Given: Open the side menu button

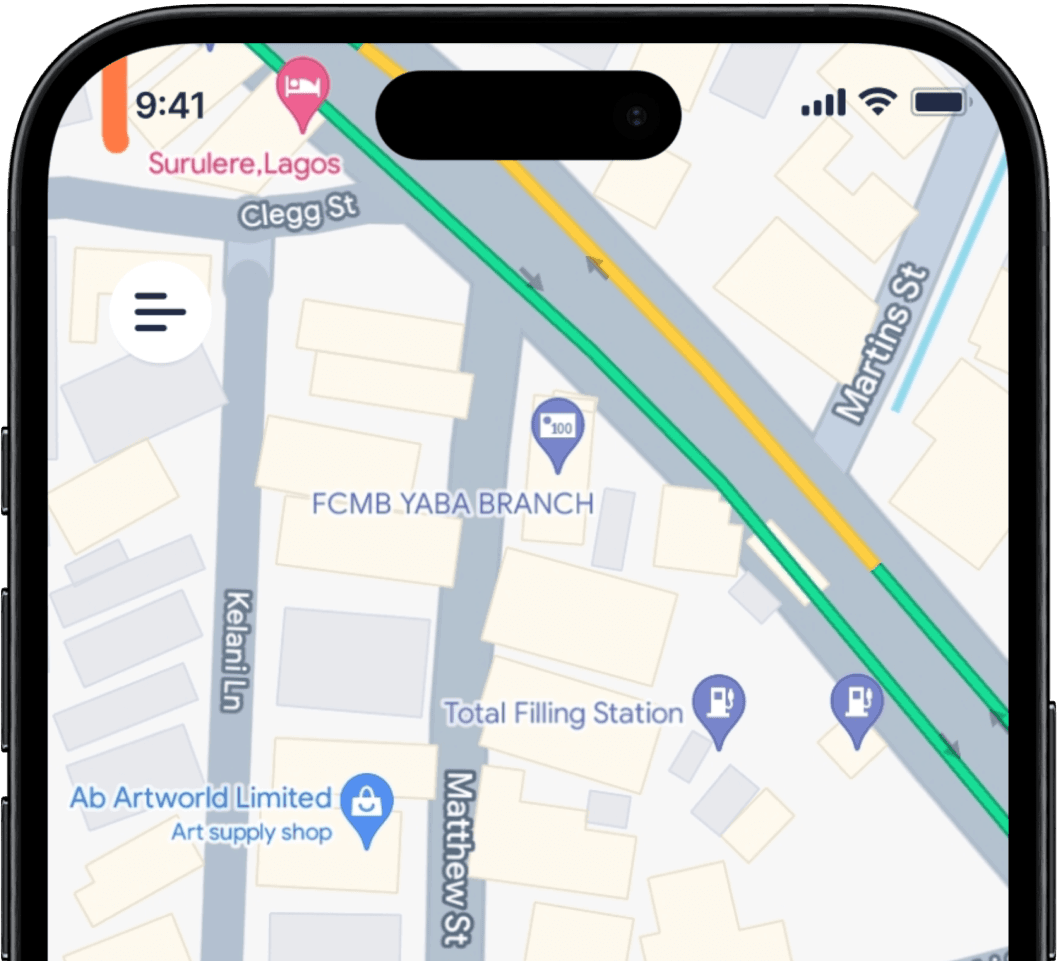Looking at the screenshot, I should pos(160,313).
